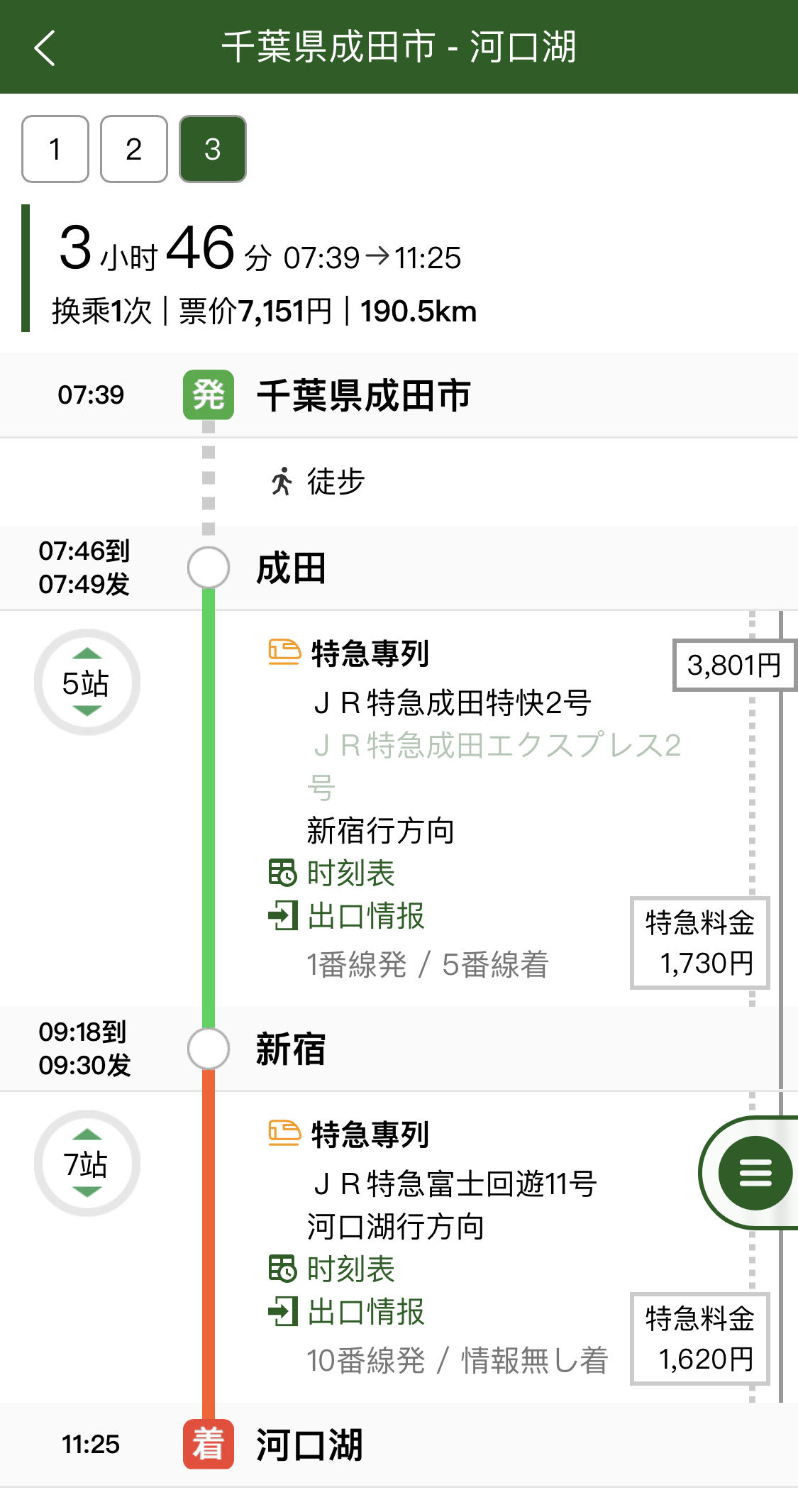Expand the 7站 stops list

(x=87, y=1163)
